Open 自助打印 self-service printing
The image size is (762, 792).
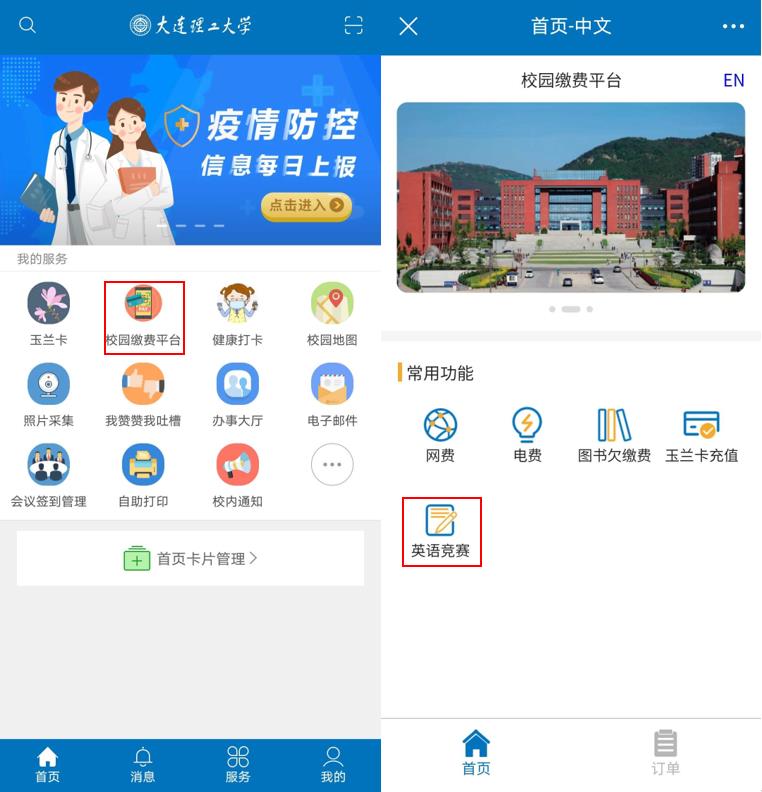point(143,474)
